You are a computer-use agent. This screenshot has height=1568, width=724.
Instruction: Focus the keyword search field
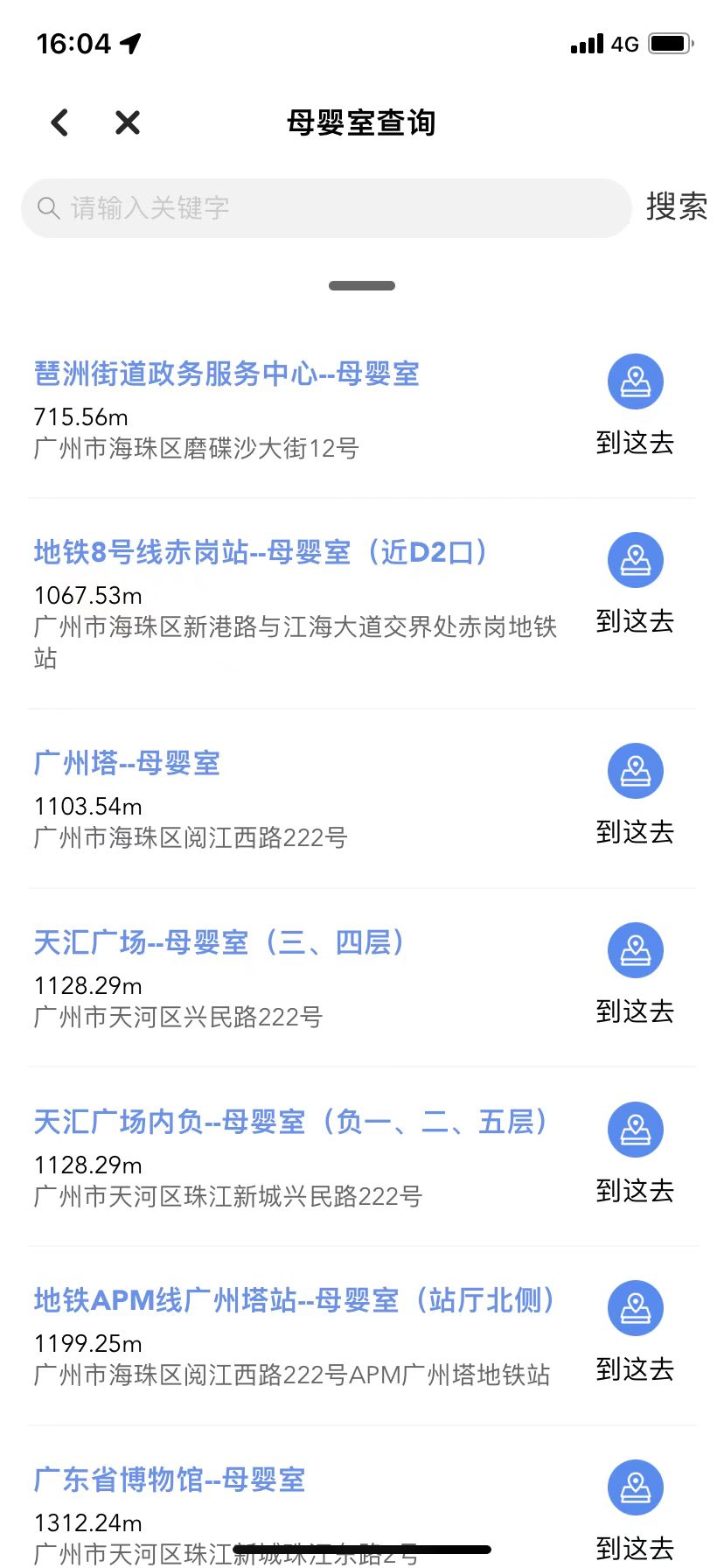[326, 208]
